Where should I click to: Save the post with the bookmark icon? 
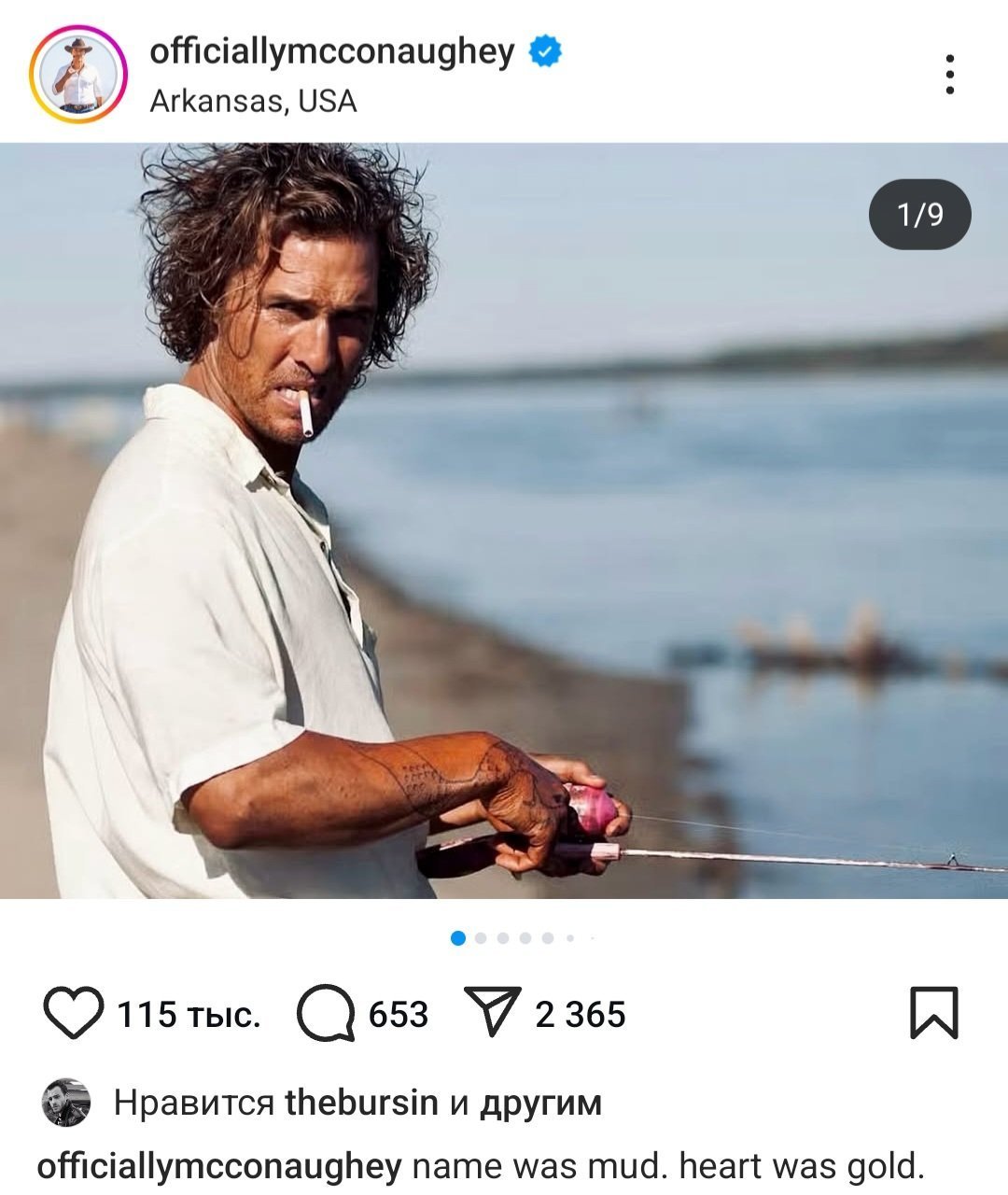click(x=934, y=1014)
